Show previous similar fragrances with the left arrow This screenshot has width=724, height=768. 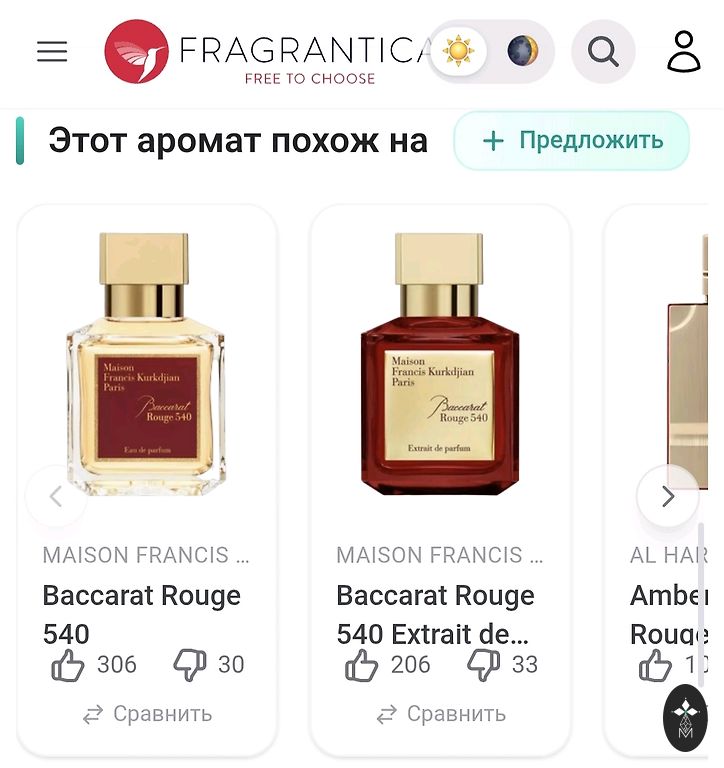[56, 496]
